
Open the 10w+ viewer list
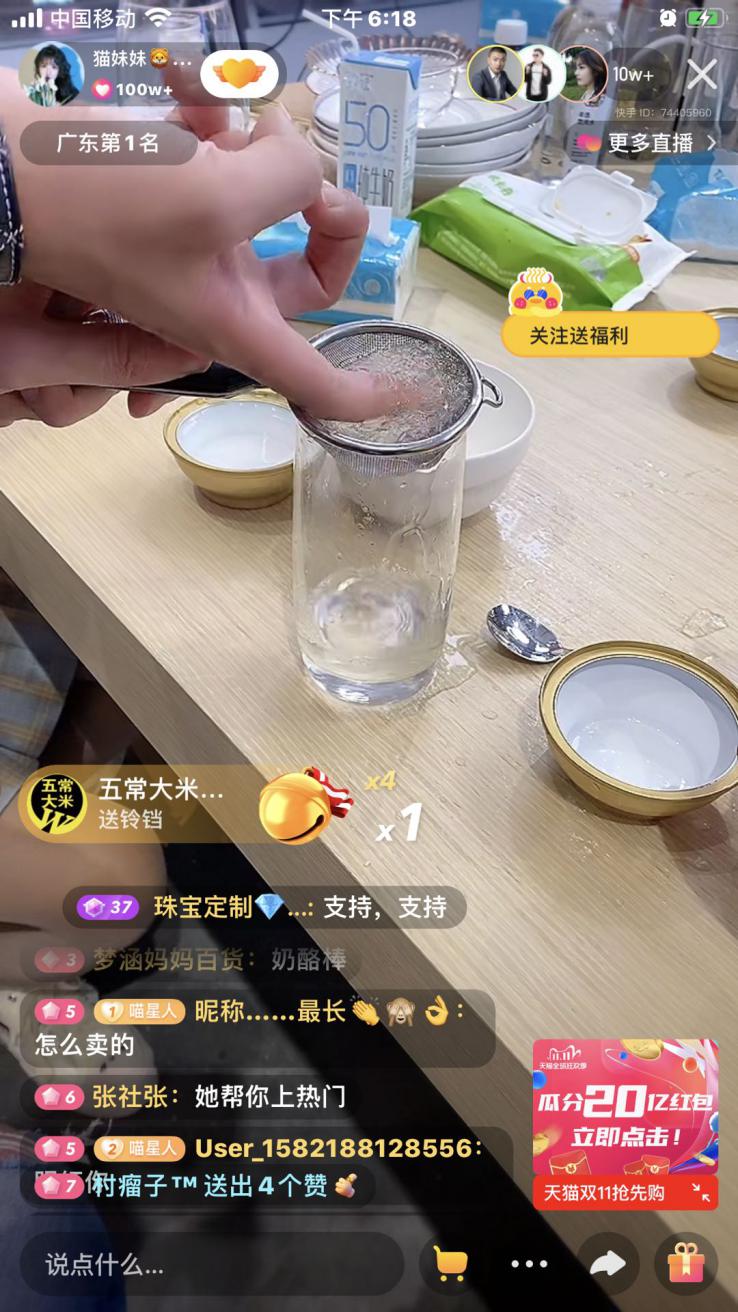pos(634,74)
